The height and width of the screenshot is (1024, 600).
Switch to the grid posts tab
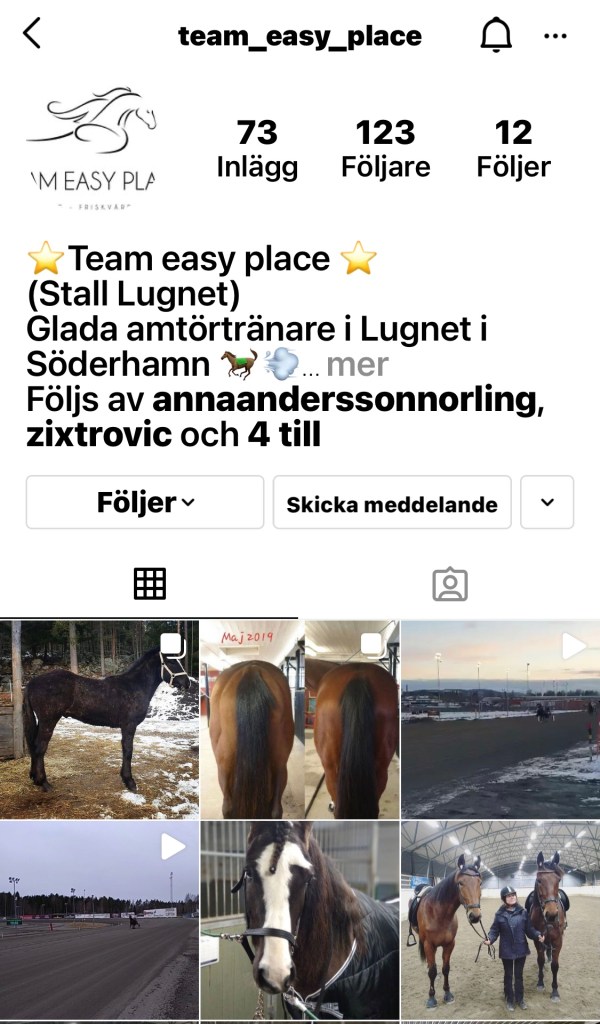tap(149, 583)
